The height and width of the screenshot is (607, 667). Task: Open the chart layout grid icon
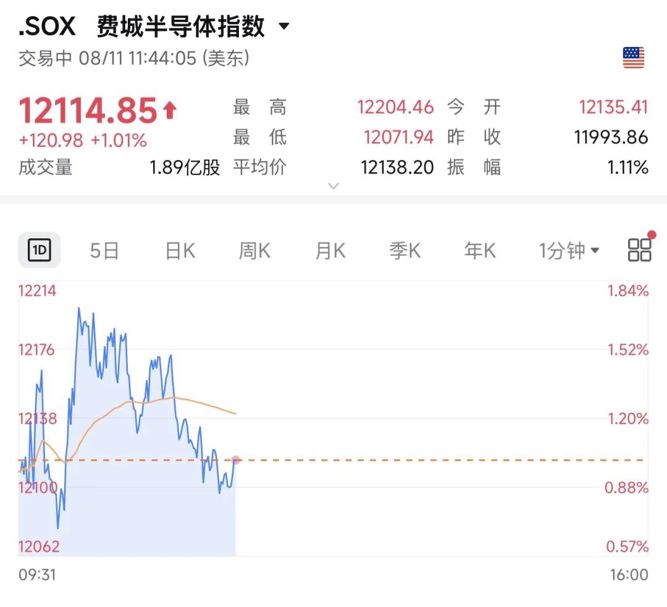[x=640, y=249]
